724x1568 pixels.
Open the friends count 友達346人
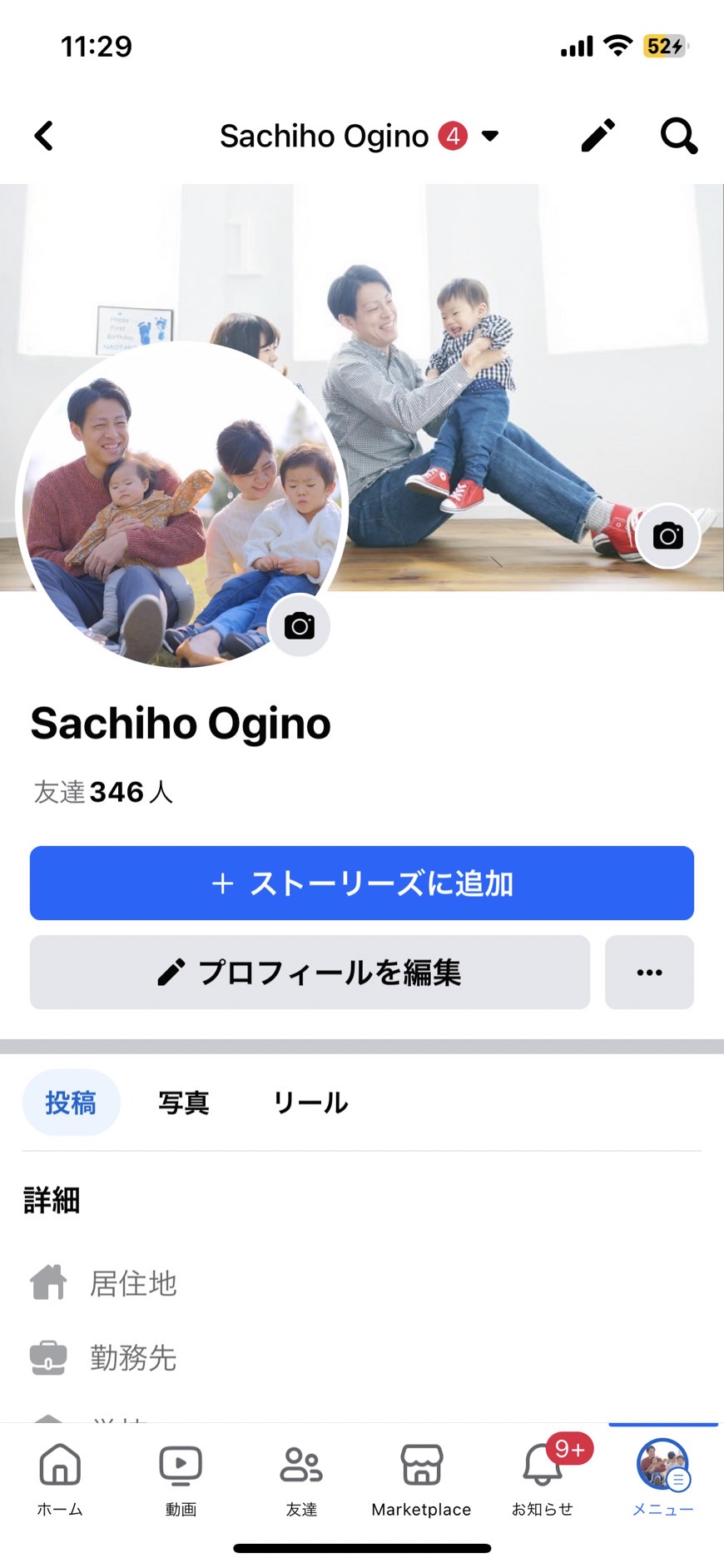103,792
